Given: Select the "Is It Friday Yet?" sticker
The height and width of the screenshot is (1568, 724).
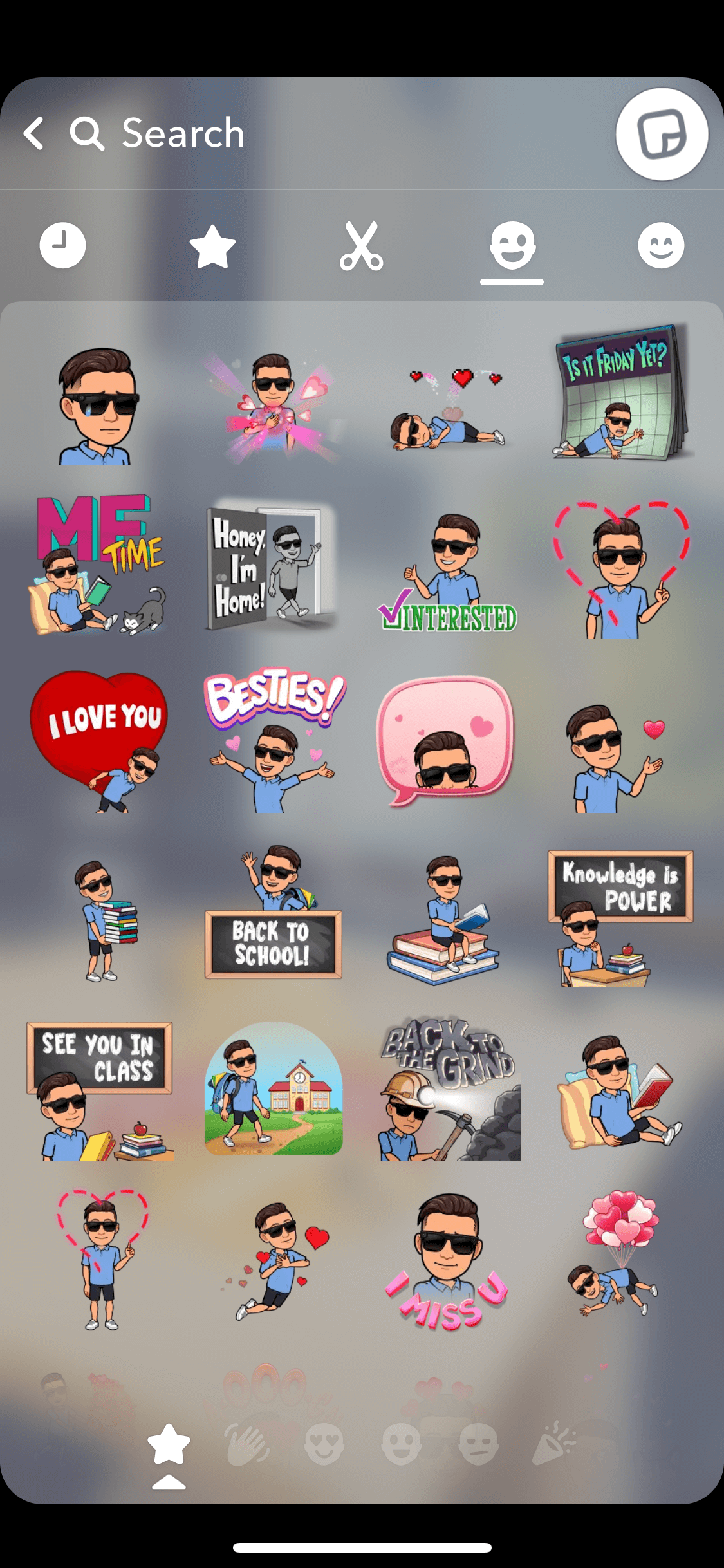Looking at the screenshot, I should tap(620, 391).
